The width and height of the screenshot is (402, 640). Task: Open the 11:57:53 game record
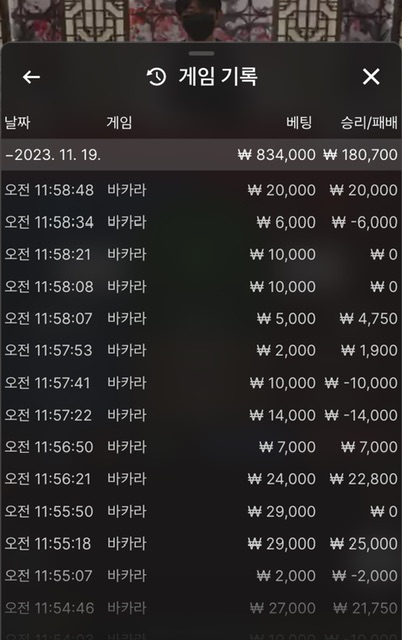[201, 351]
